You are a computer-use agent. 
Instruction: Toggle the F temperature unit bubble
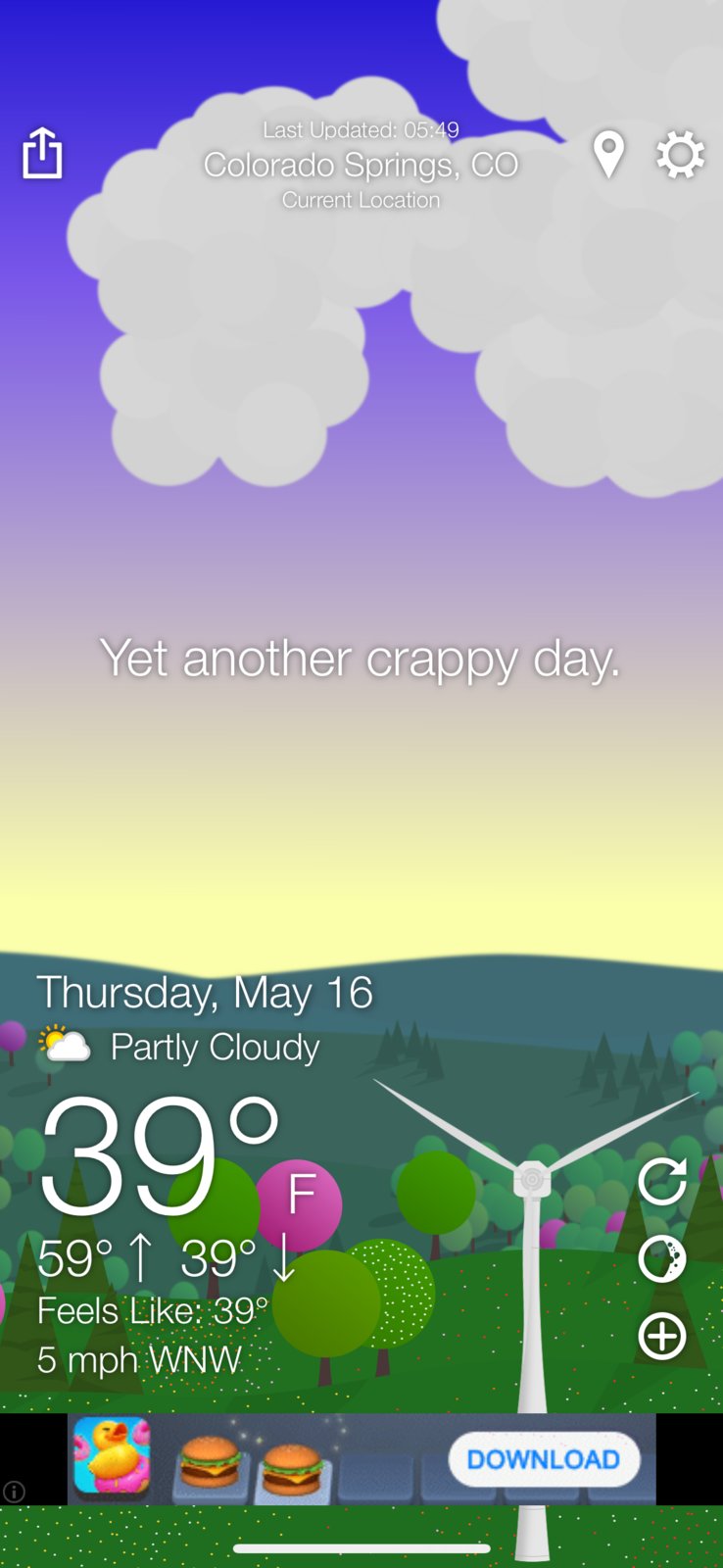[x=301, y=1195]
